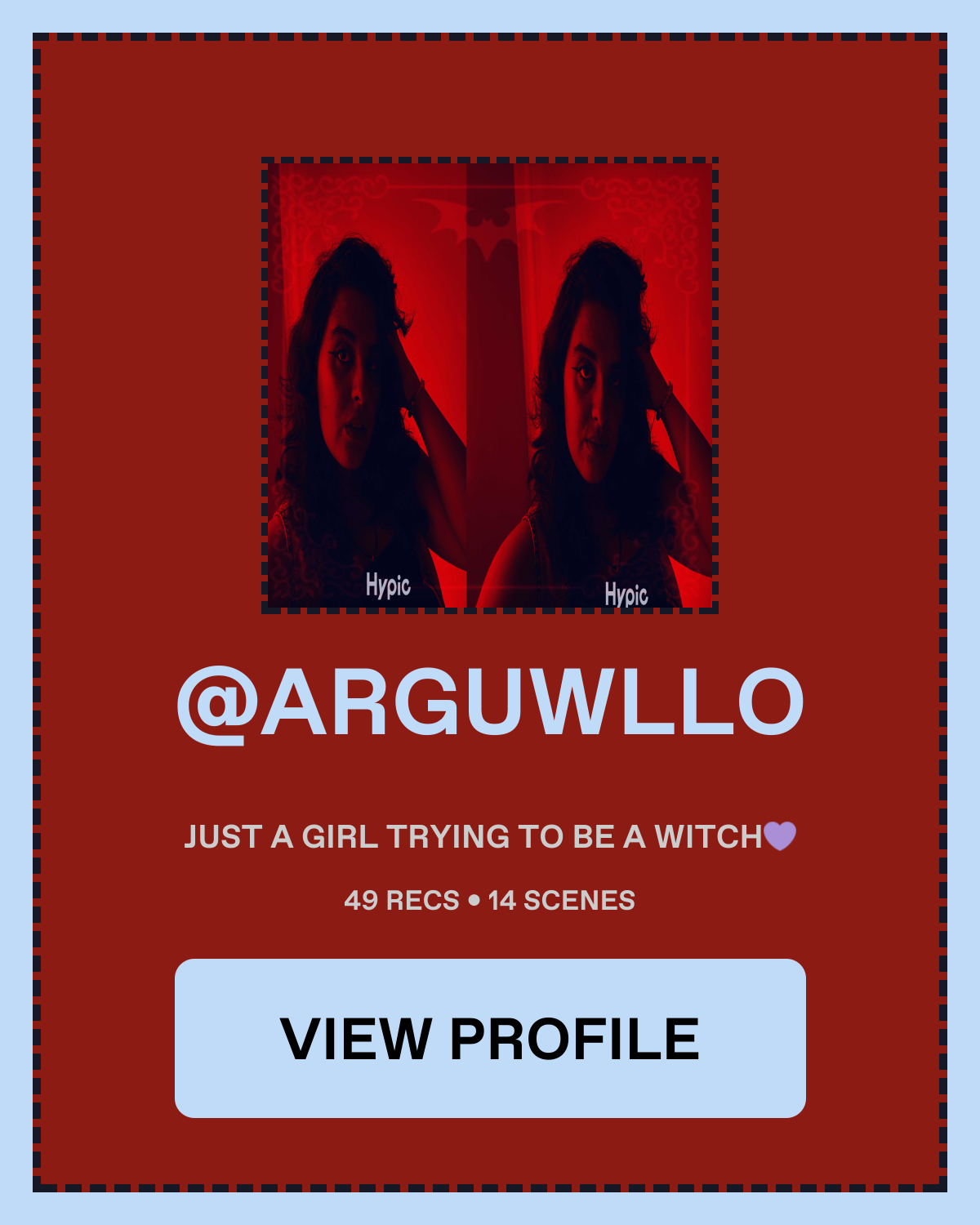Tap the View Profile button
Viewport: 980px width, 1225px height.
490,1038
